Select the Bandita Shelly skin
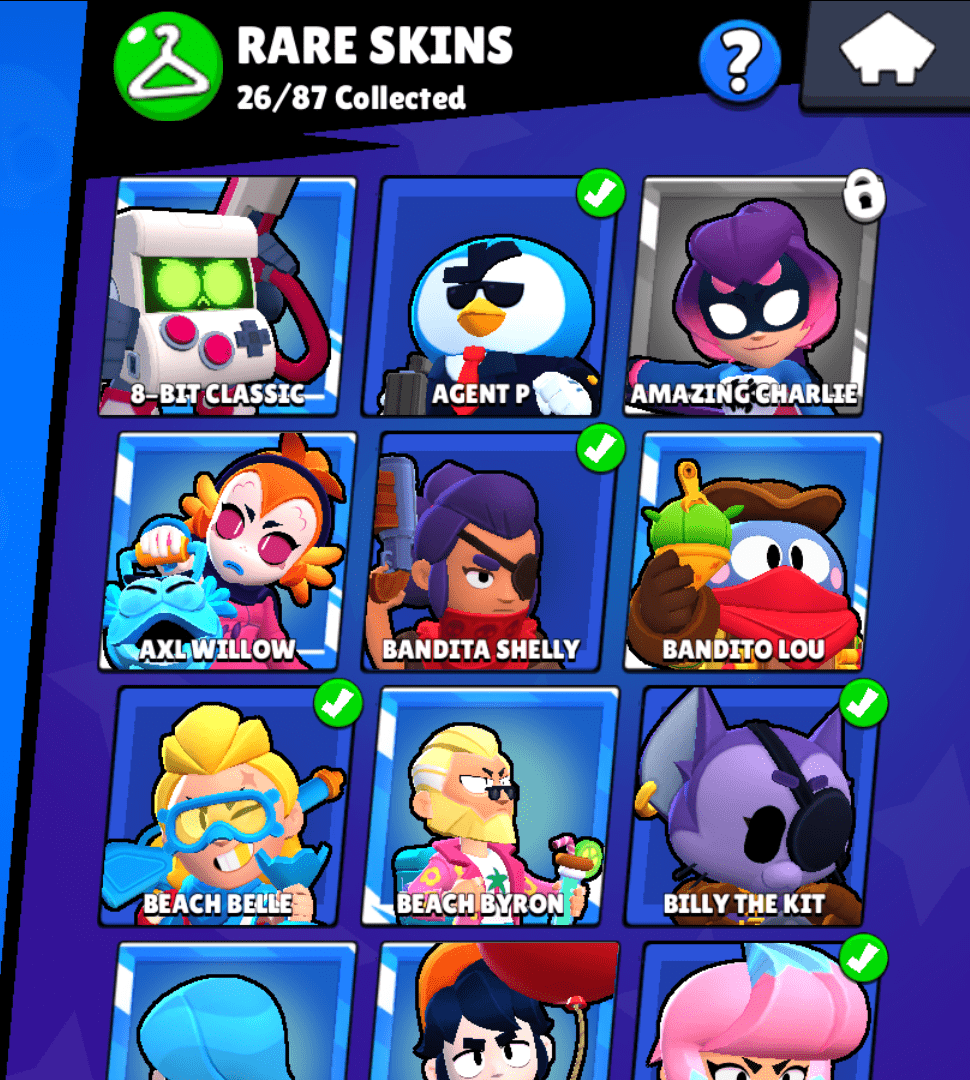Viewport: 970px width, 1080px height. point(490,552)
